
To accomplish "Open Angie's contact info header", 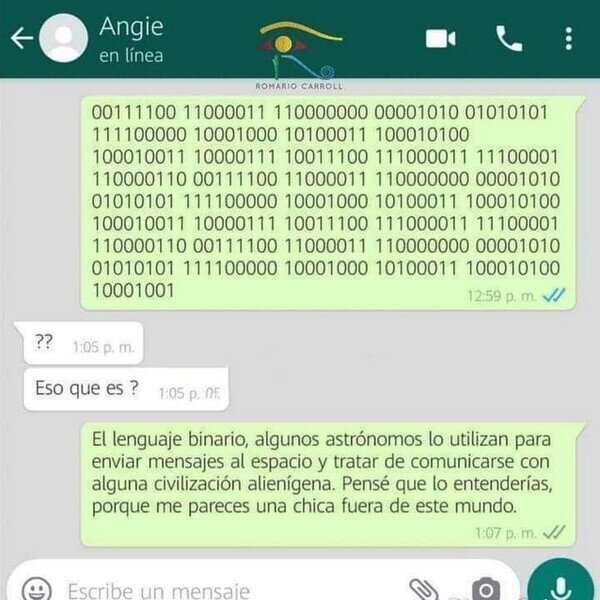I will tap(131, 39).
